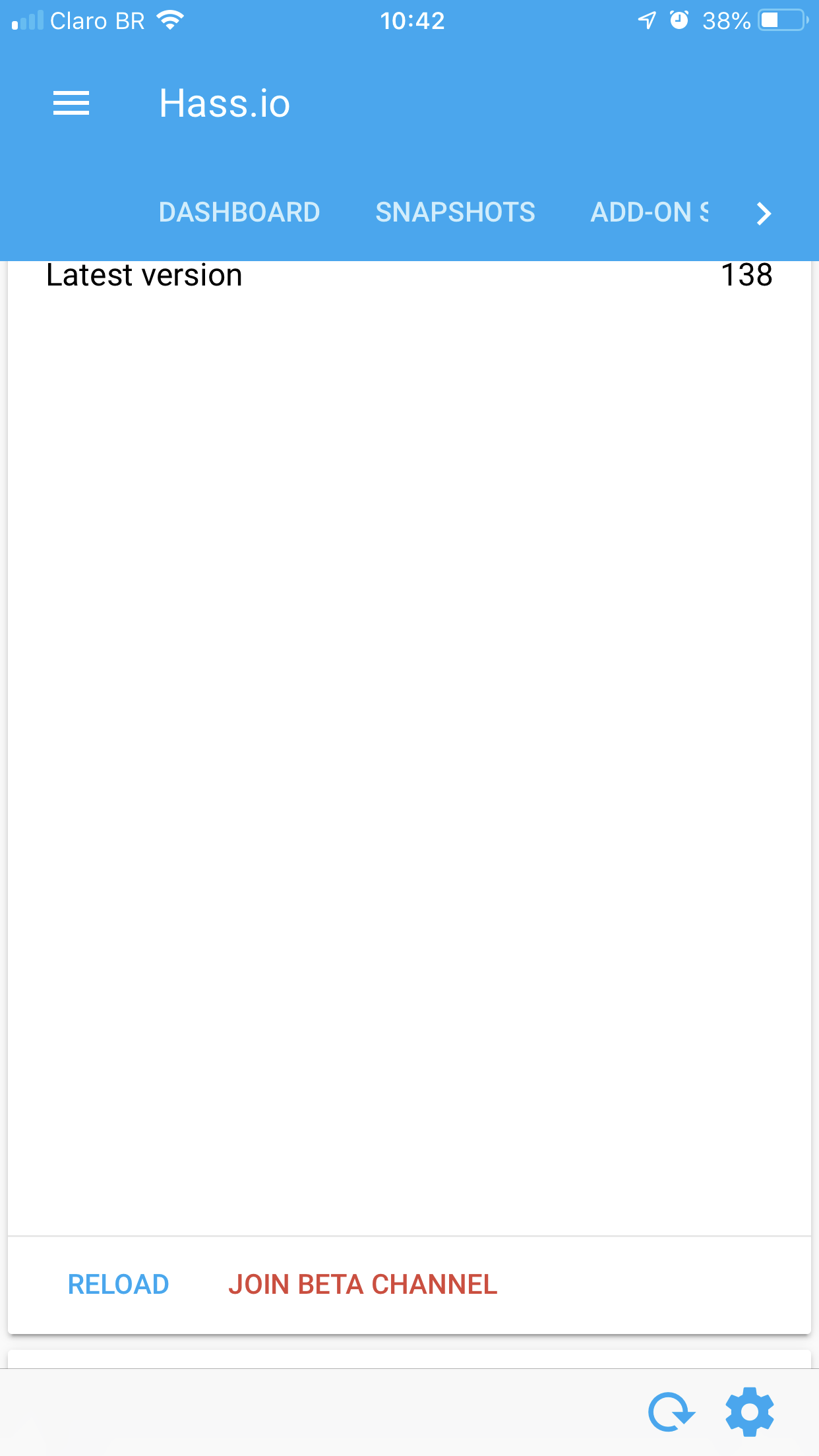Viewport: 819px width, 1456px height.
Task: Click the refresh icon at bottom right
Action: pos(670,1411)
